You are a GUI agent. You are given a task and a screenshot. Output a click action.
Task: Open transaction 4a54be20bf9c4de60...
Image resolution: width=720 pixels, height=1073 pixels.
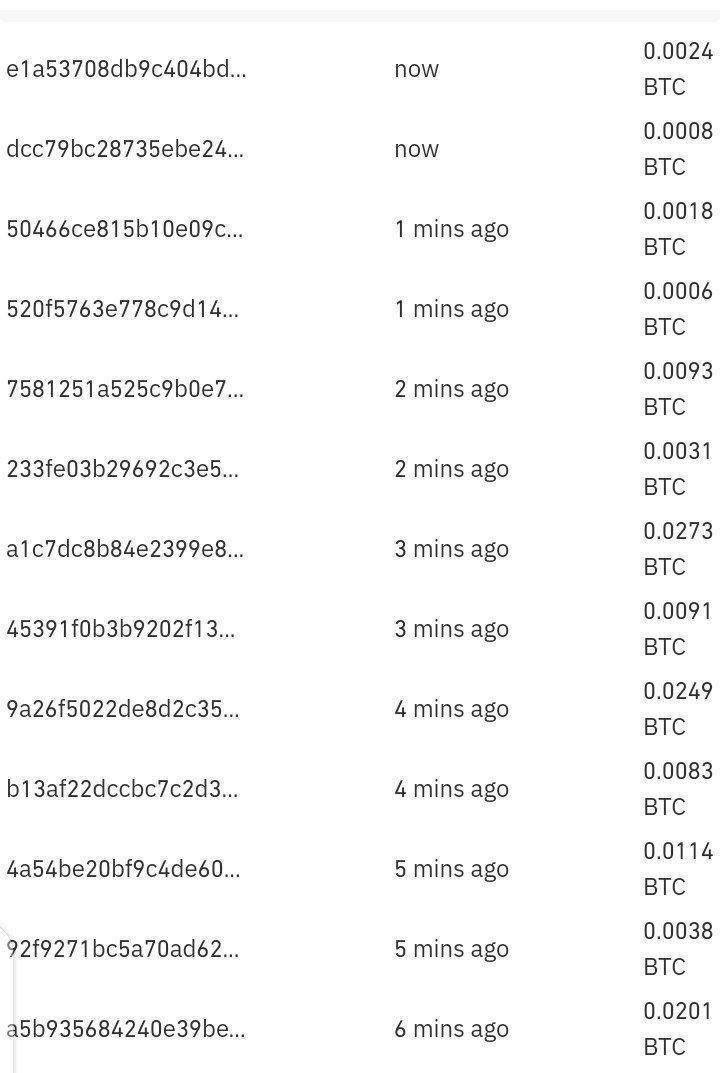coord(123,869)
